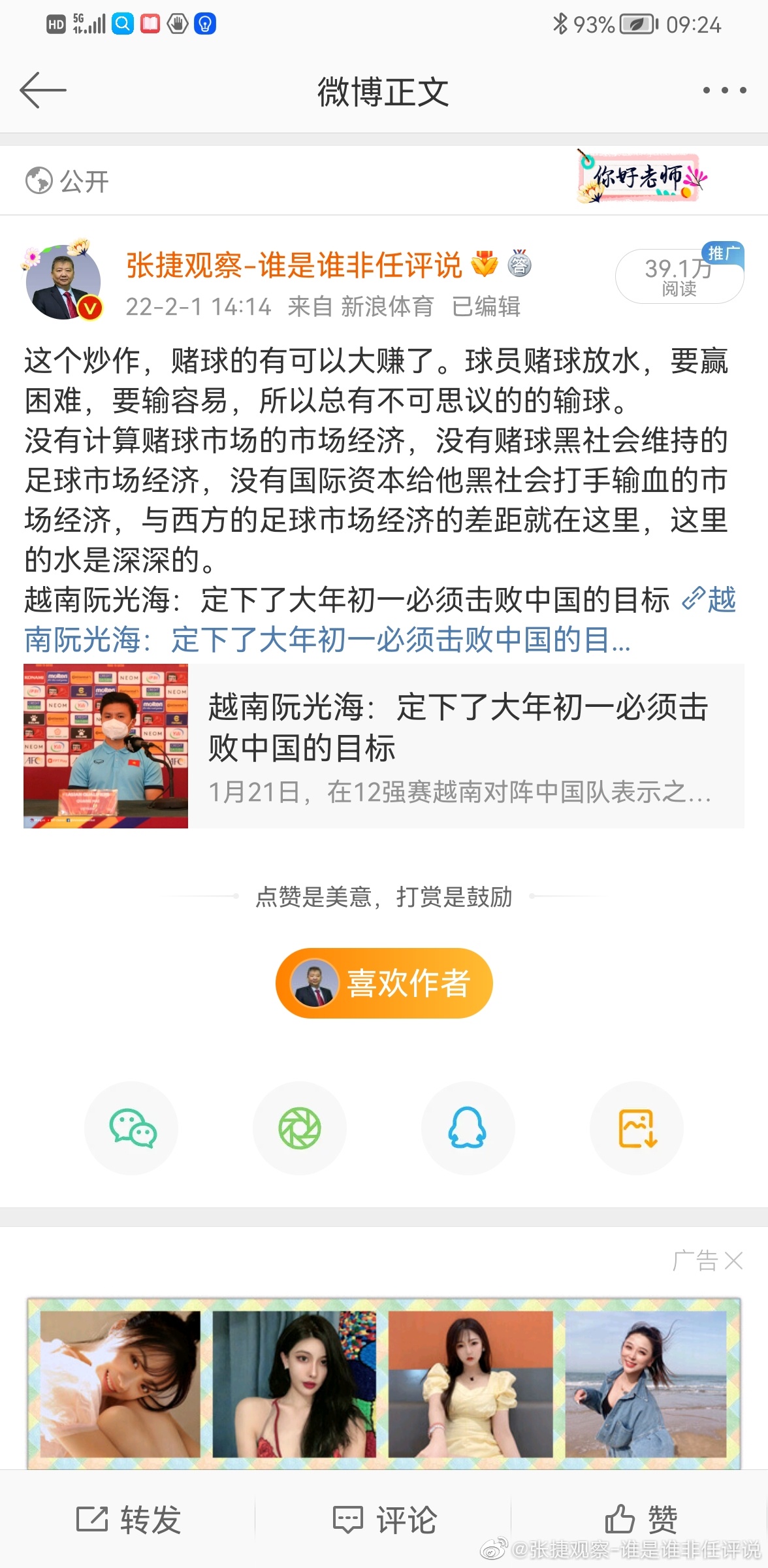Viewport: 768px width, 1568px height.
Task: Open comments with the 评论 button
Action: click(x=384, y=1520)
